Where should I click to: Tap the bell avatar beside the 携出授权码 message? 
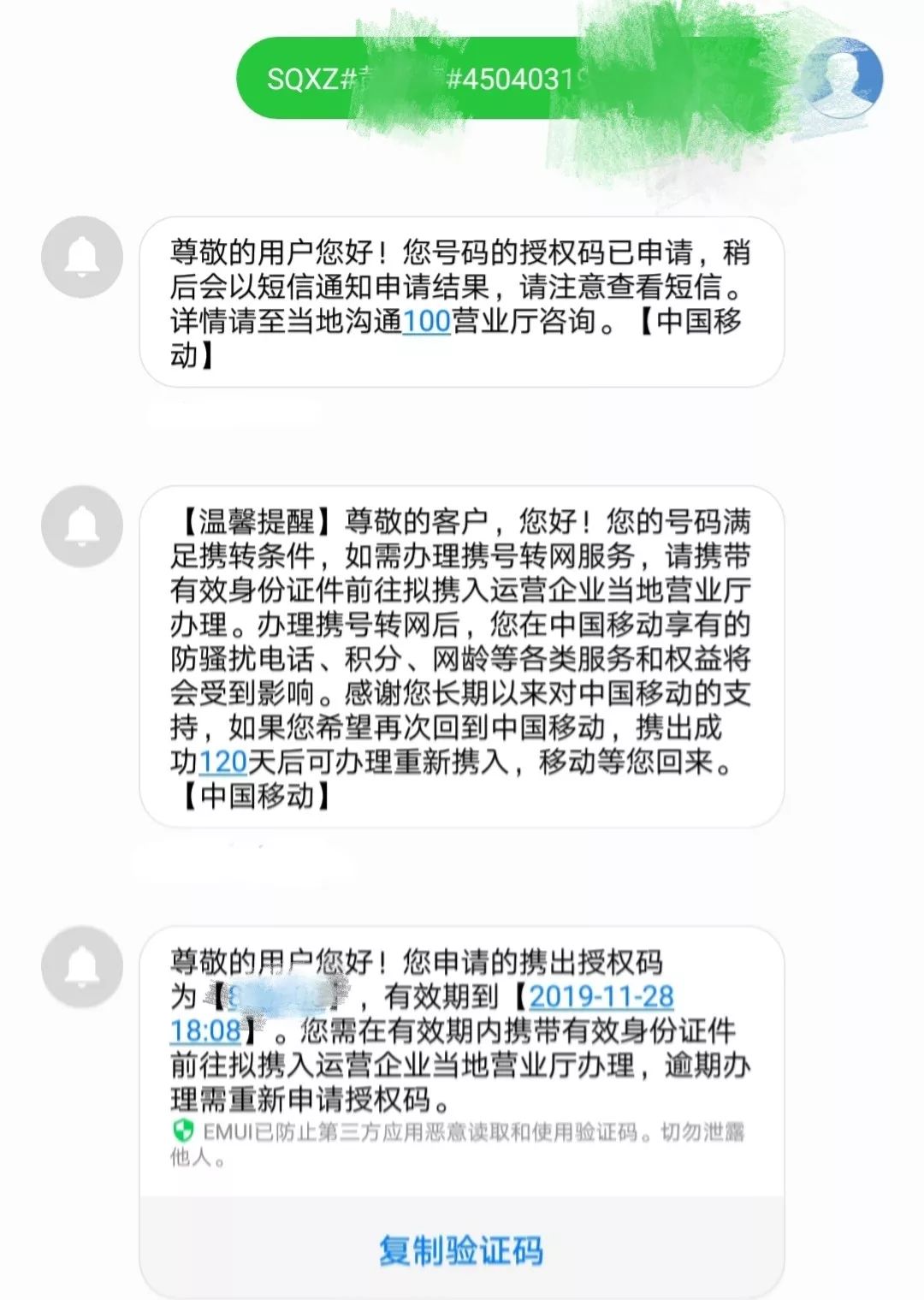[x=83, y=966]
